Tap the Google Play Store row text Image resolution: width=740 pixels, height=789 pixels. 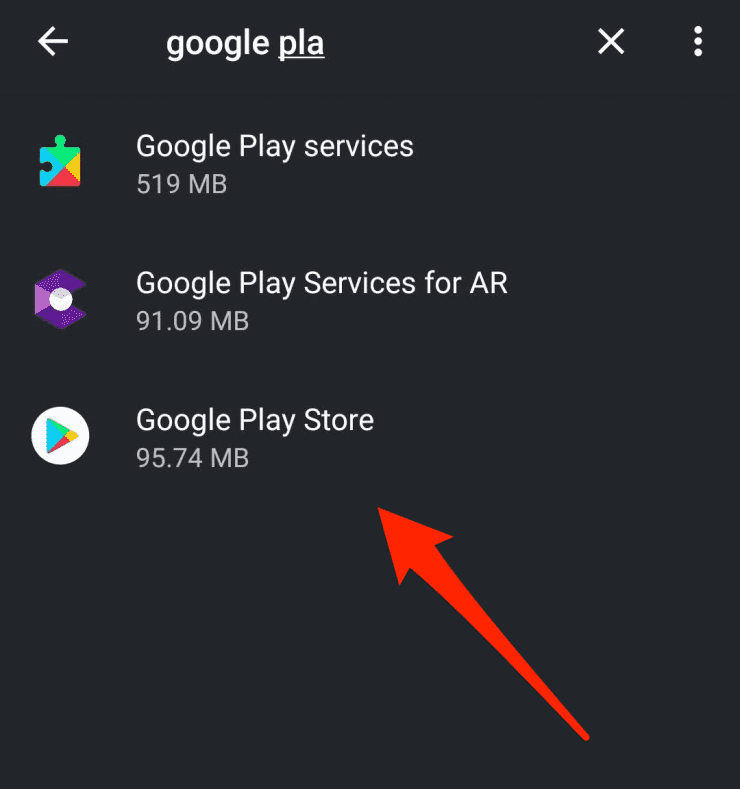click(255, 420)
